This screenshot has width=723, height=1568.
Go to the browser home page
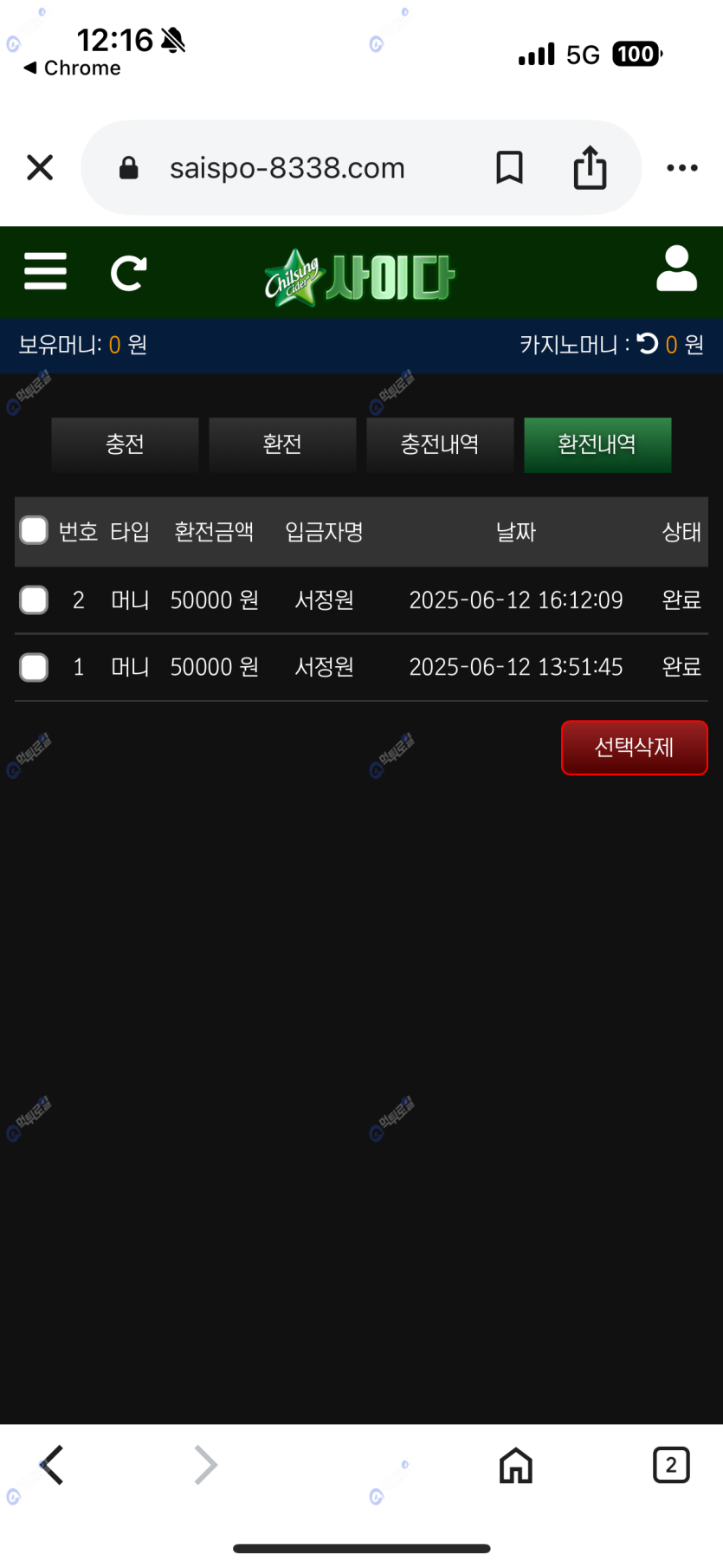516,1466
